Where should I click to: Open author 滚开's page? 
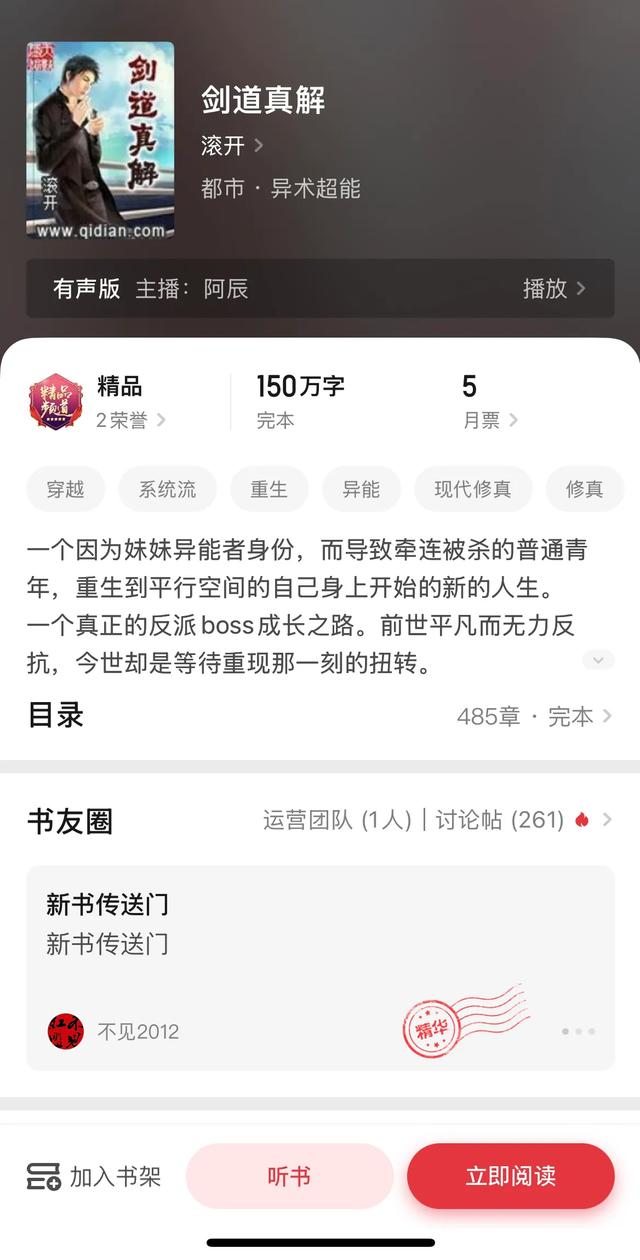pos(231,146)
